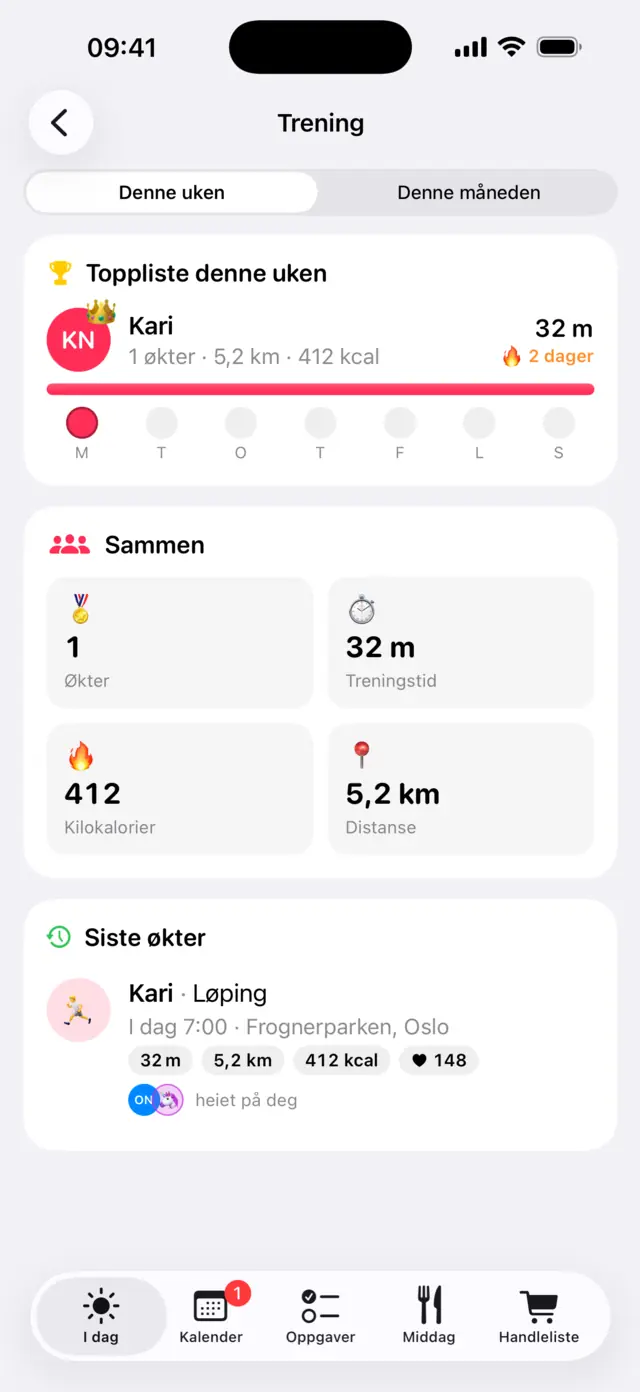
Task: Open the I dag tab
Action: click(100, 1316)
